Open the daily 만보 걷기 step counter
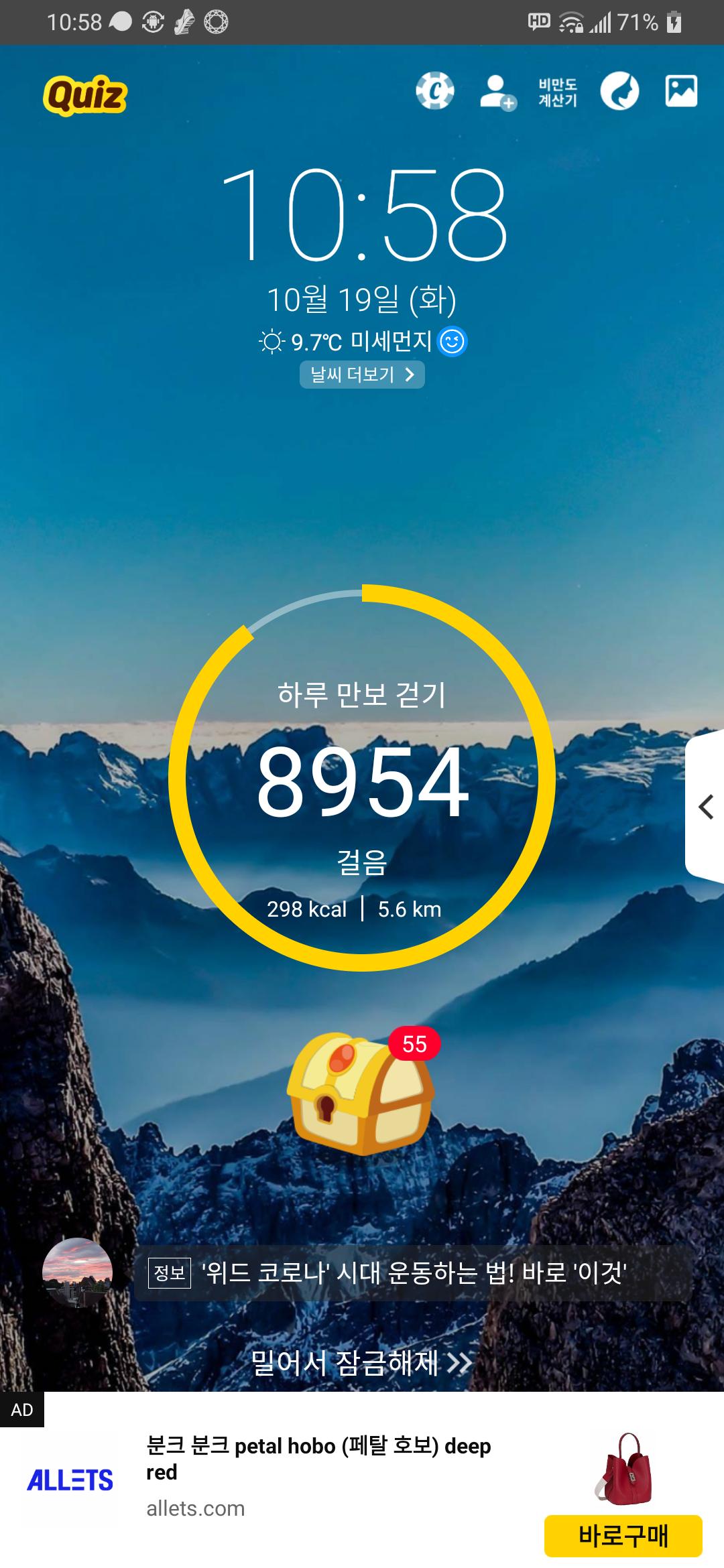The width and height of the screenshot is (724, 1568). click(x=362, y=779)
